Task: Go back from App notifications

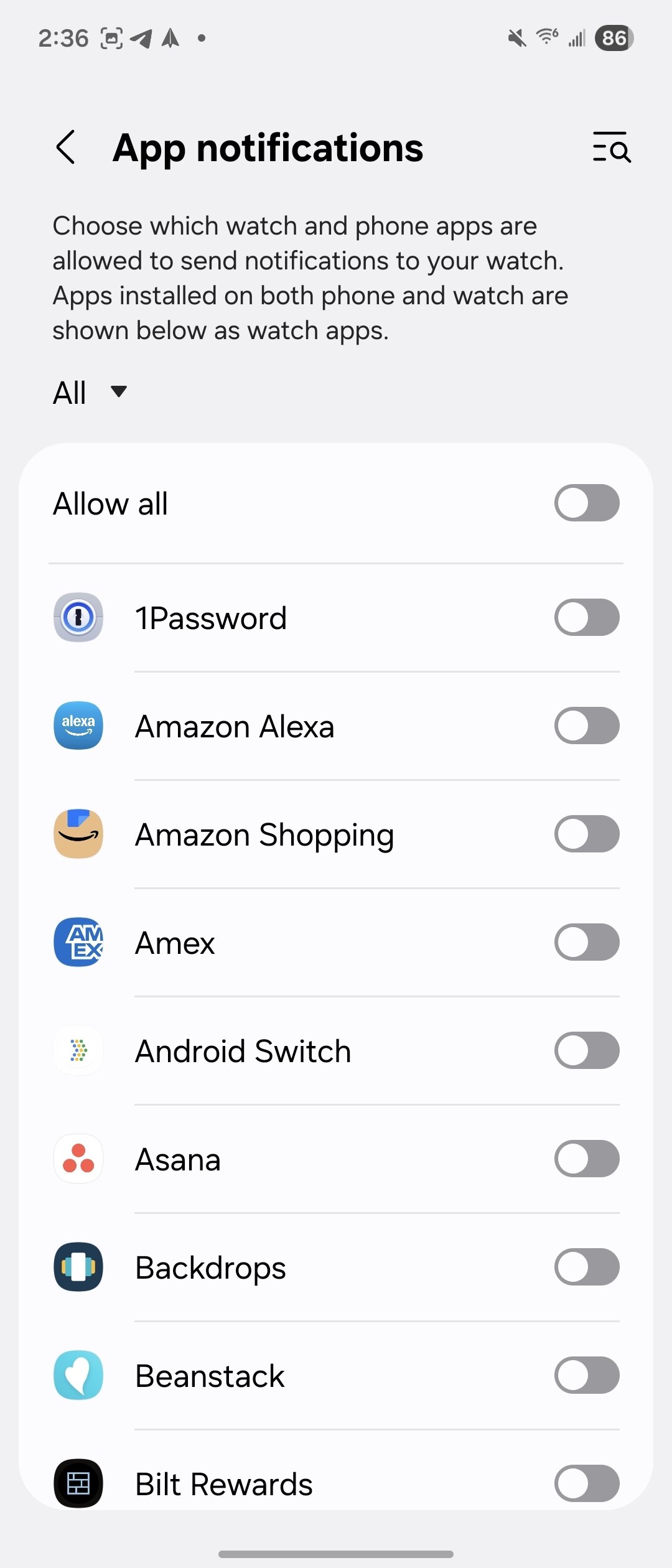Action: click(x=66, y=147)
